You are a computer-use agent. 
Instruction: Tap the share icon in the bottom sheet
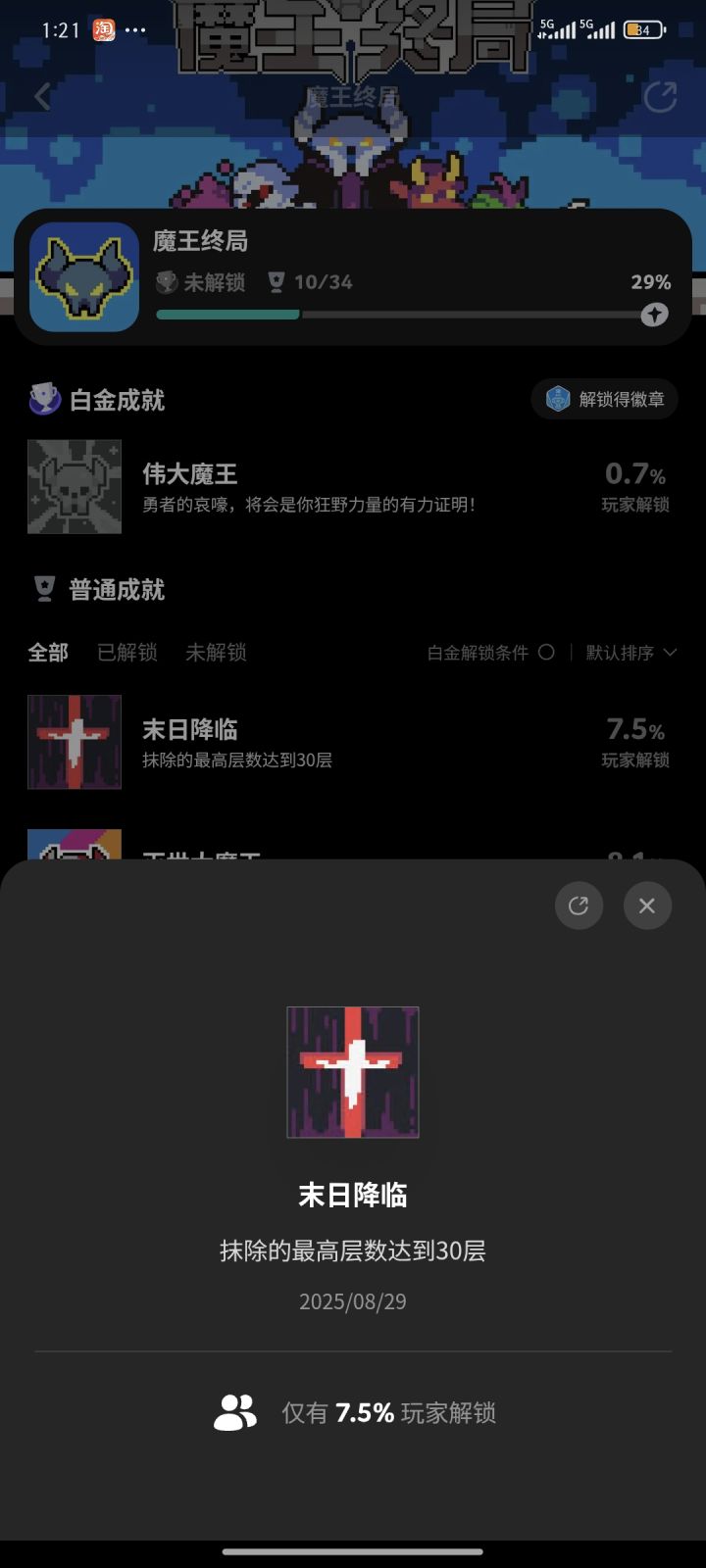tap(579, 906)
